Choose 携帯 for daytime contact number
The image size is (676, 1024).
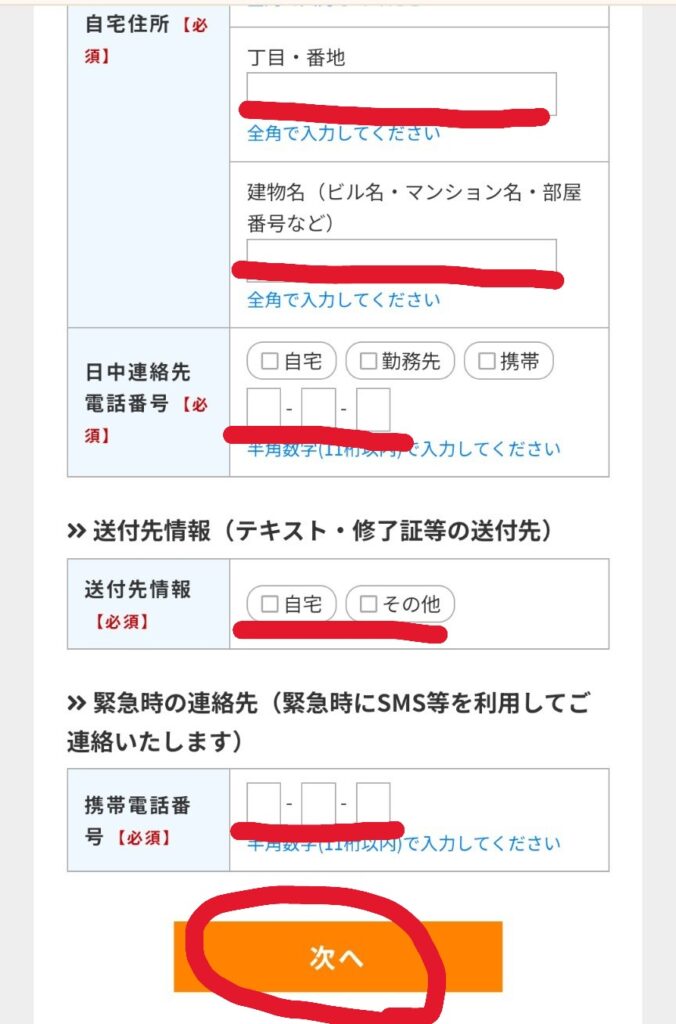click(x=509, y=362)
